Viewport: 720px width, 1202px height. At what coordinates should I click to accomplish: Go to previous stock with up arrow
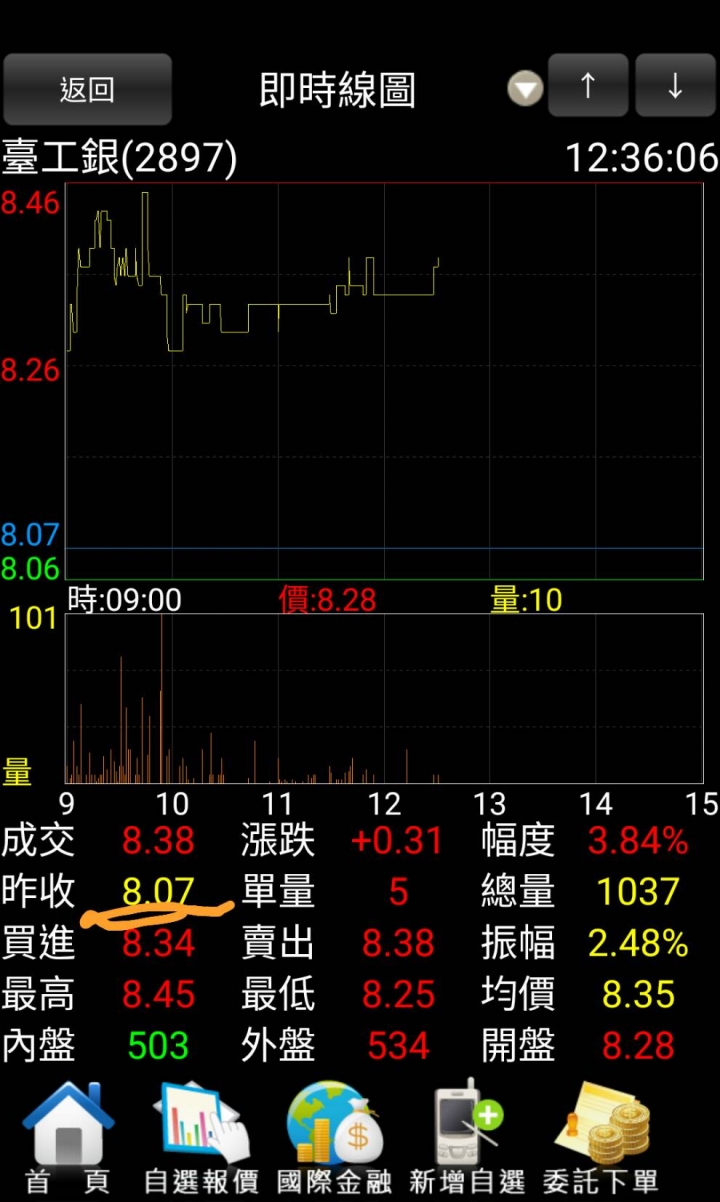pyautogui.click(x=588, y=87)
